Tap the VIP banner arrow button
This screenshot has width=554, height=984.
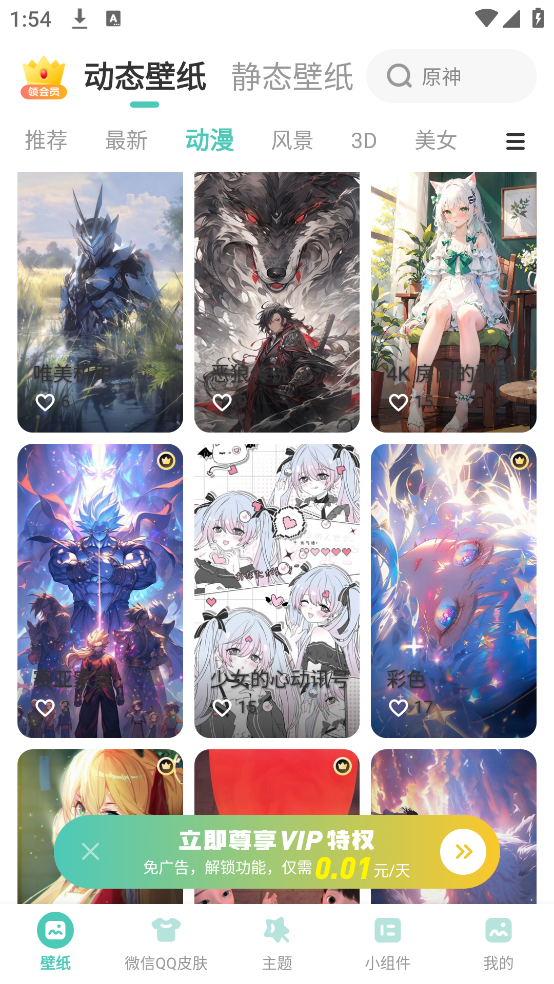coord(463,852)
